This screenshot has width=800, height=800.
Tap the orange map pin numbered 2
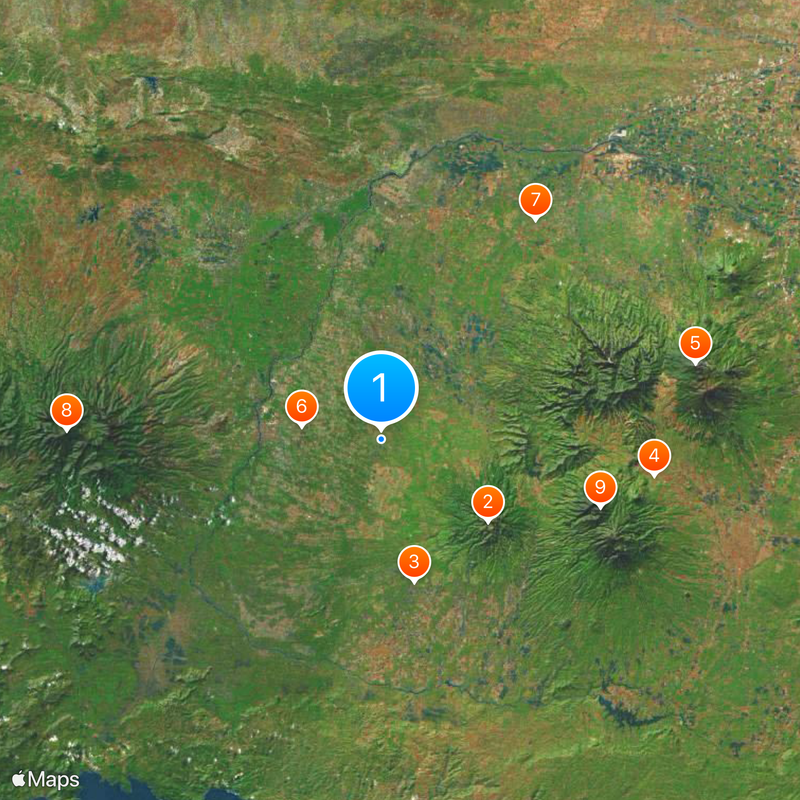[488, 502]
